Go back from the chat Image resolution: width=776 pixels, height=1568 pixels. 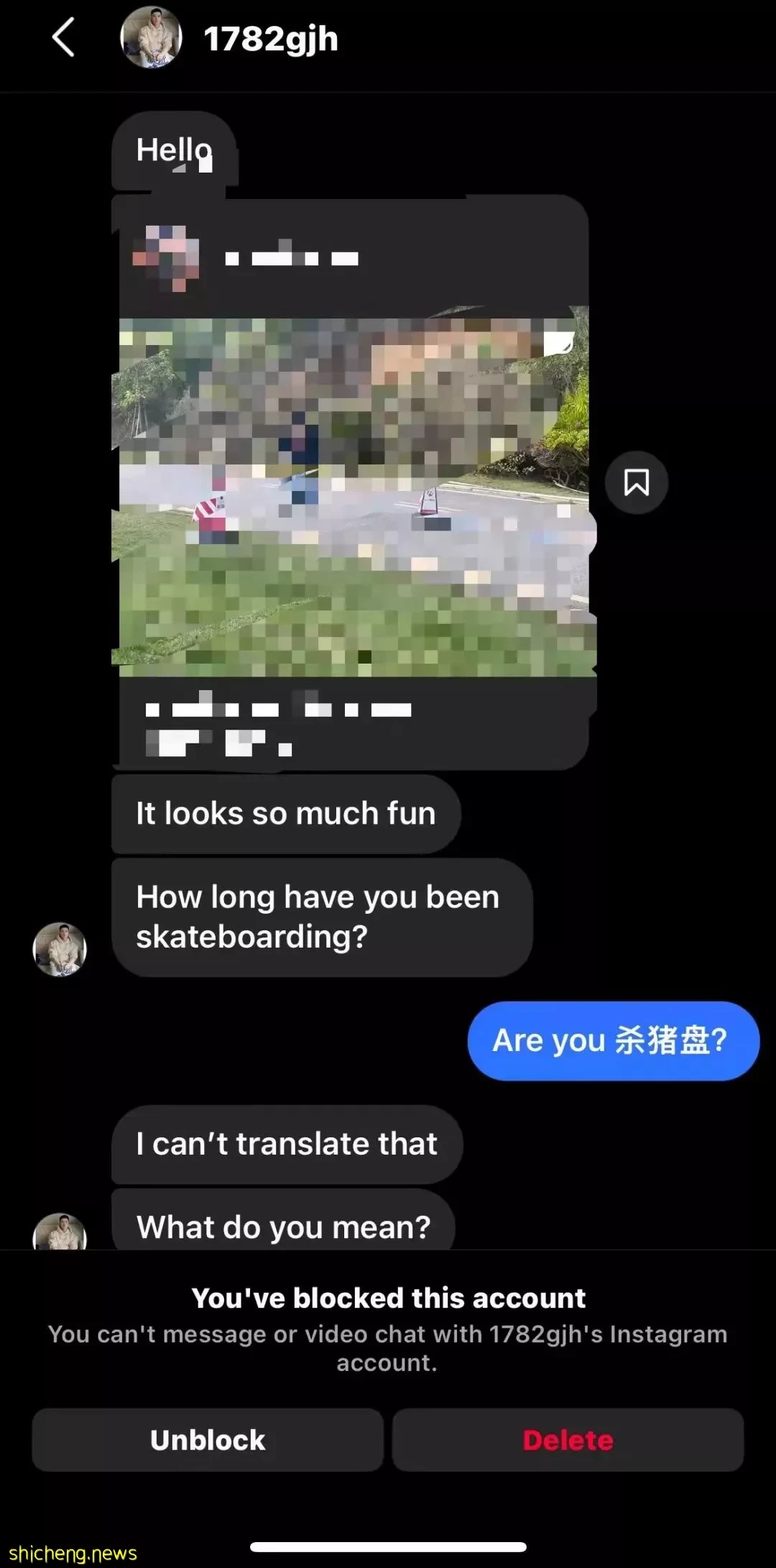tap(63, 38)
